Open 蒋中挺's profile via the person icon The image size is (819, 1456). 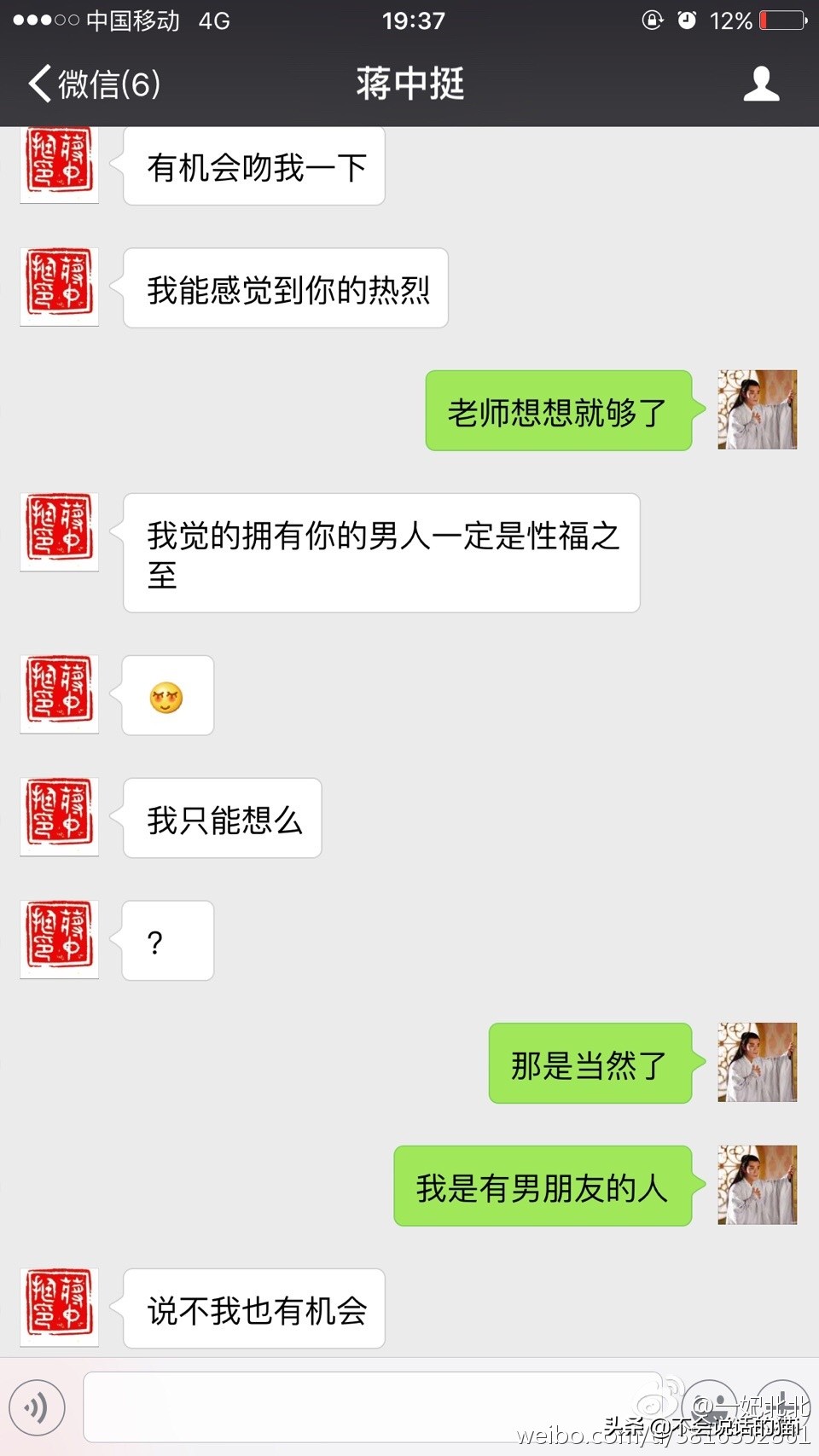pos(762,83)
